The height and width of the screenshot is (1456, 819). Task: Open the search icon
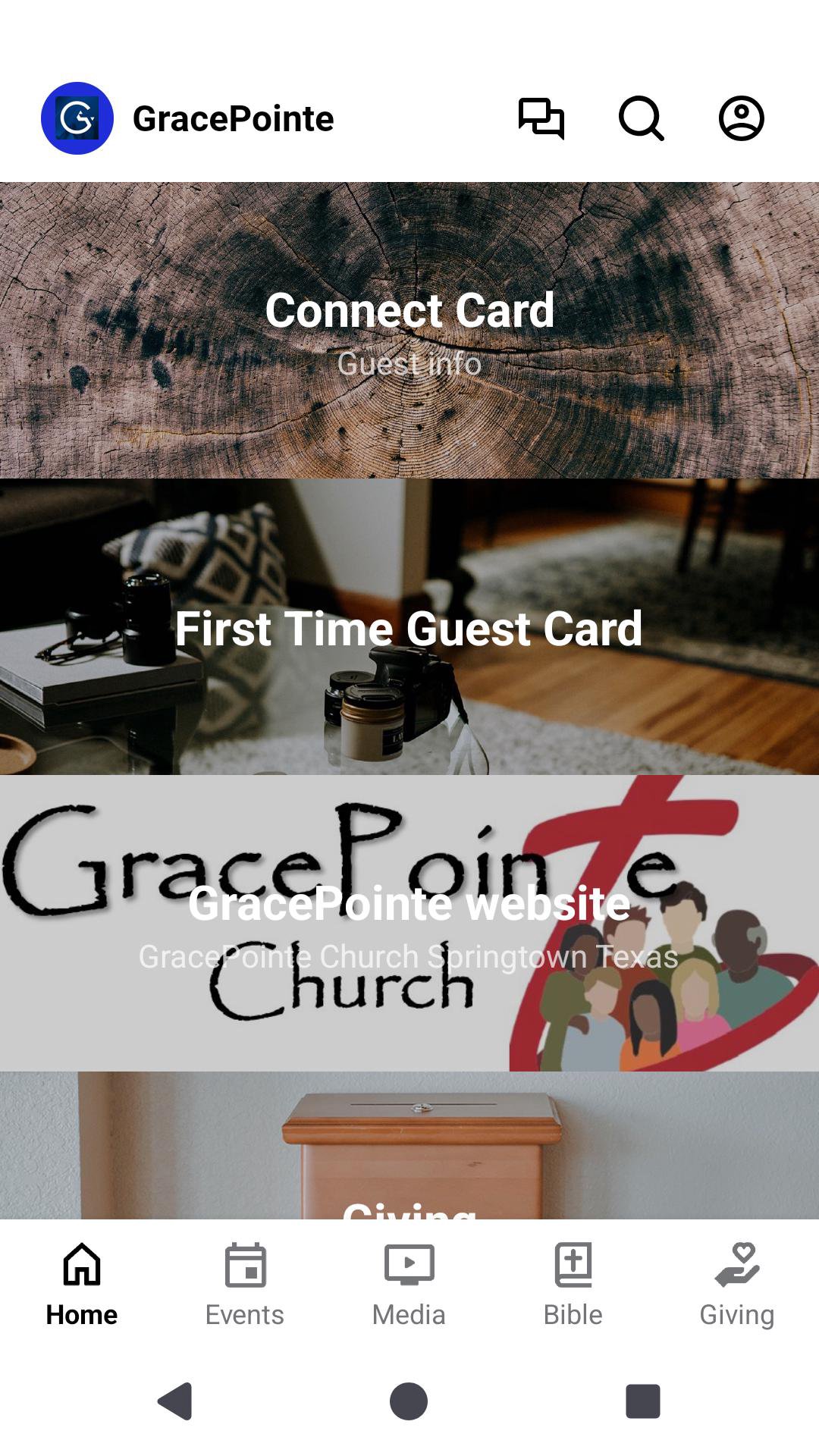(642, 118)
